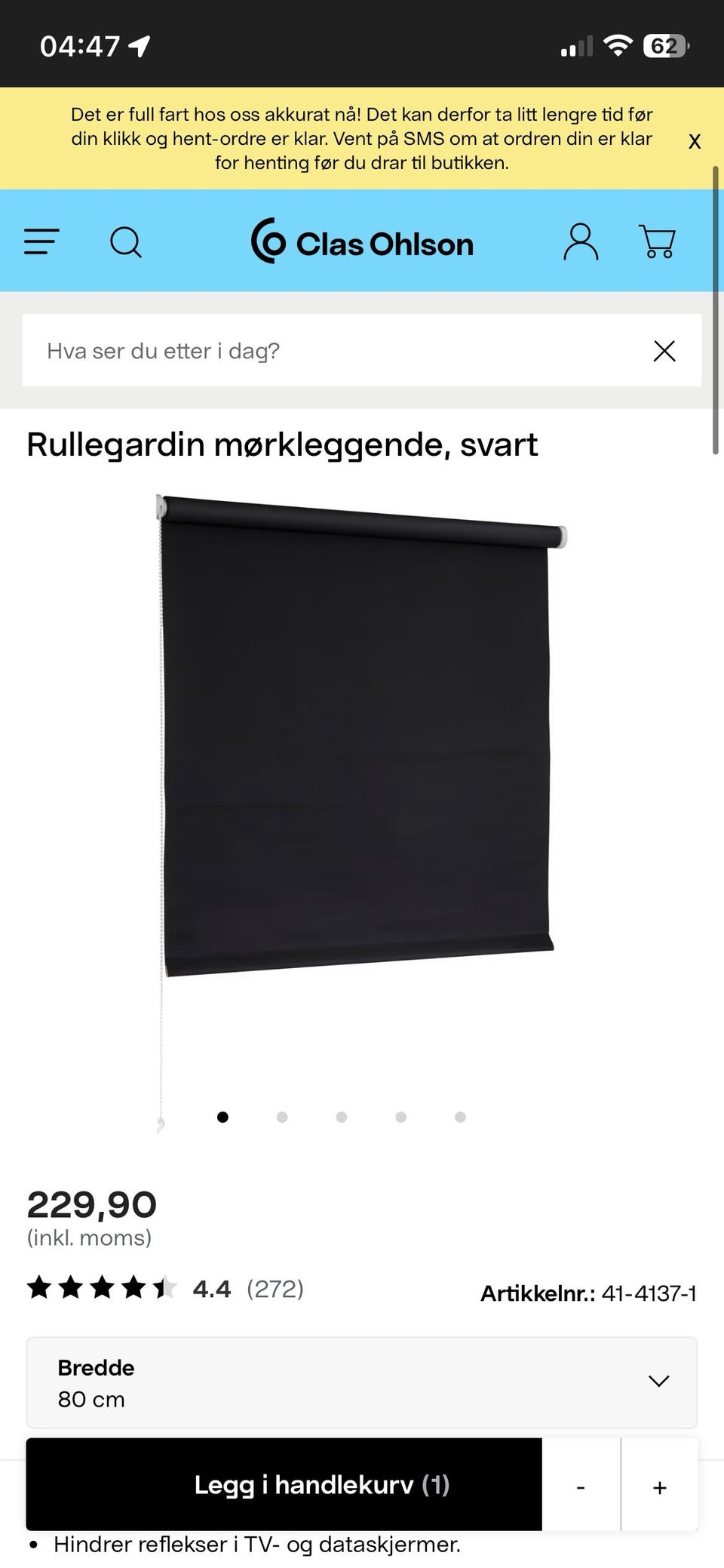724x1568 pixels.
Task: Click the search magnifier icon
Action: coord(127,241)
